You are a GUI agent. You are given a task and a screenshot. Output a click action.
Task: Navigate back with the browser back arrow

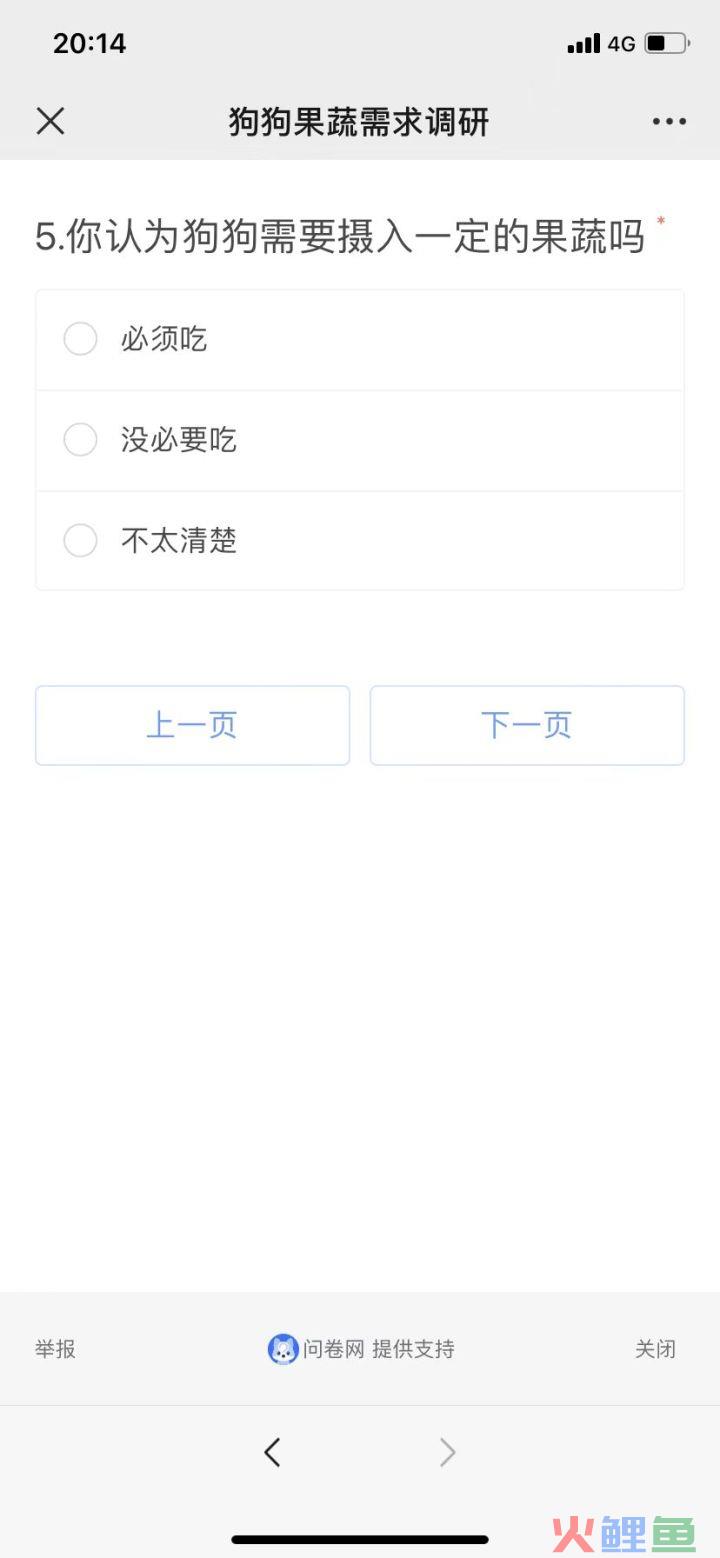(272, 1452)
